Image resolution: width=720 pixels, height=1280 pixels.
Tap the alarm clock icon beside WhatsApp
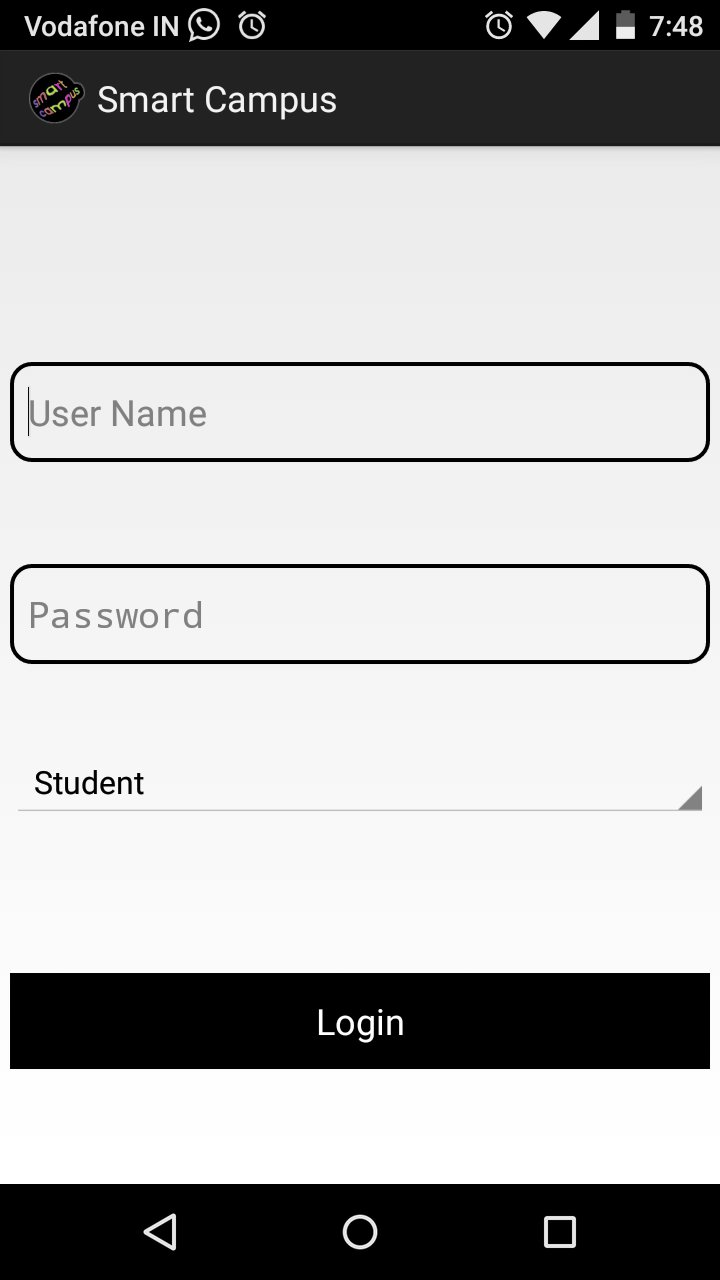(251, 25)
